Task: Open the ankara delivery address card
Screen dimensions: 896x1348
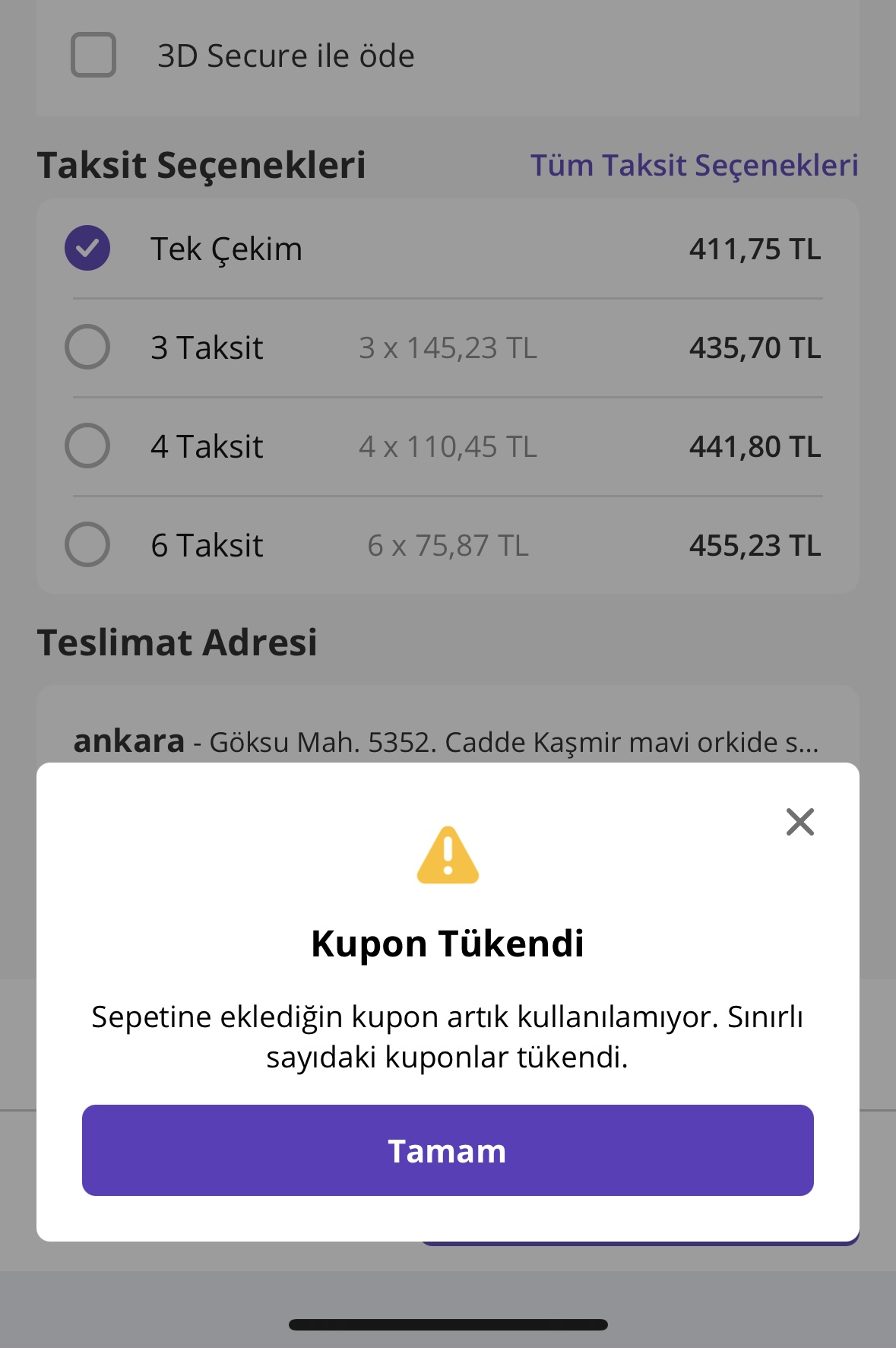Action: coord(446,741)
